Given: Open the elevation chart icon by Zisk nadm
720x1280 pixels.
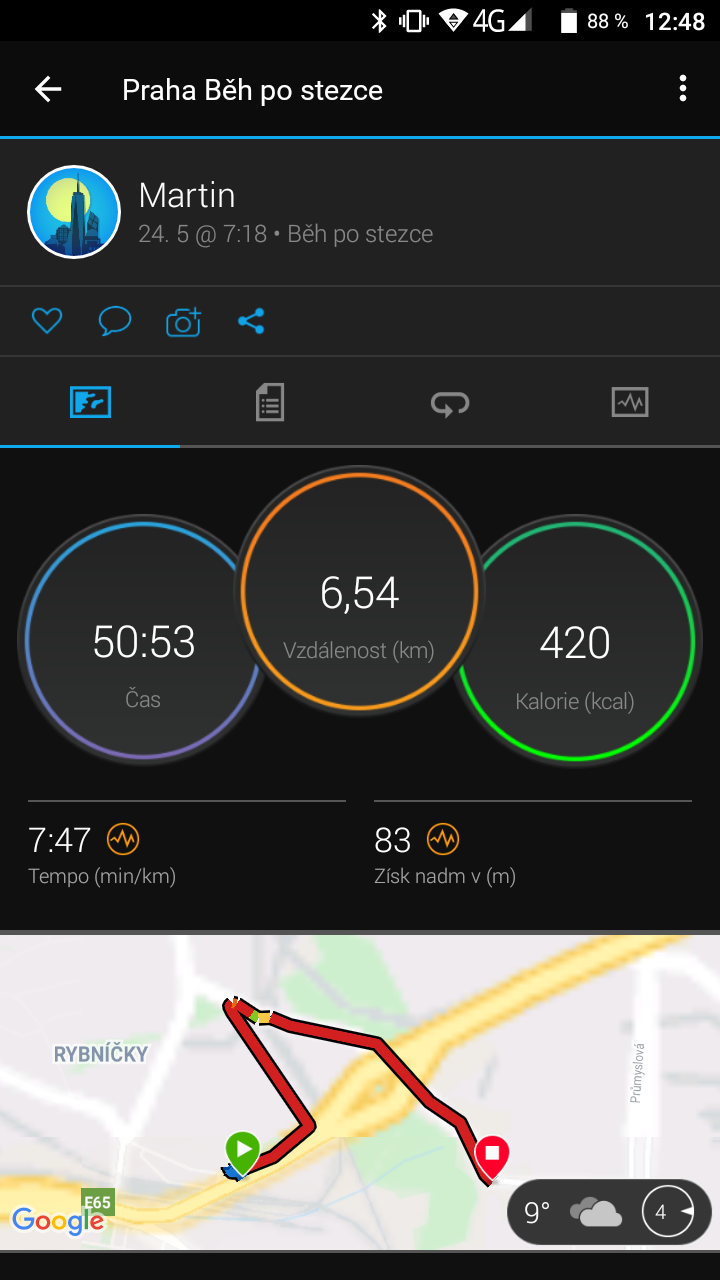Looking at the screenshot, I should (x=443, y=839).
